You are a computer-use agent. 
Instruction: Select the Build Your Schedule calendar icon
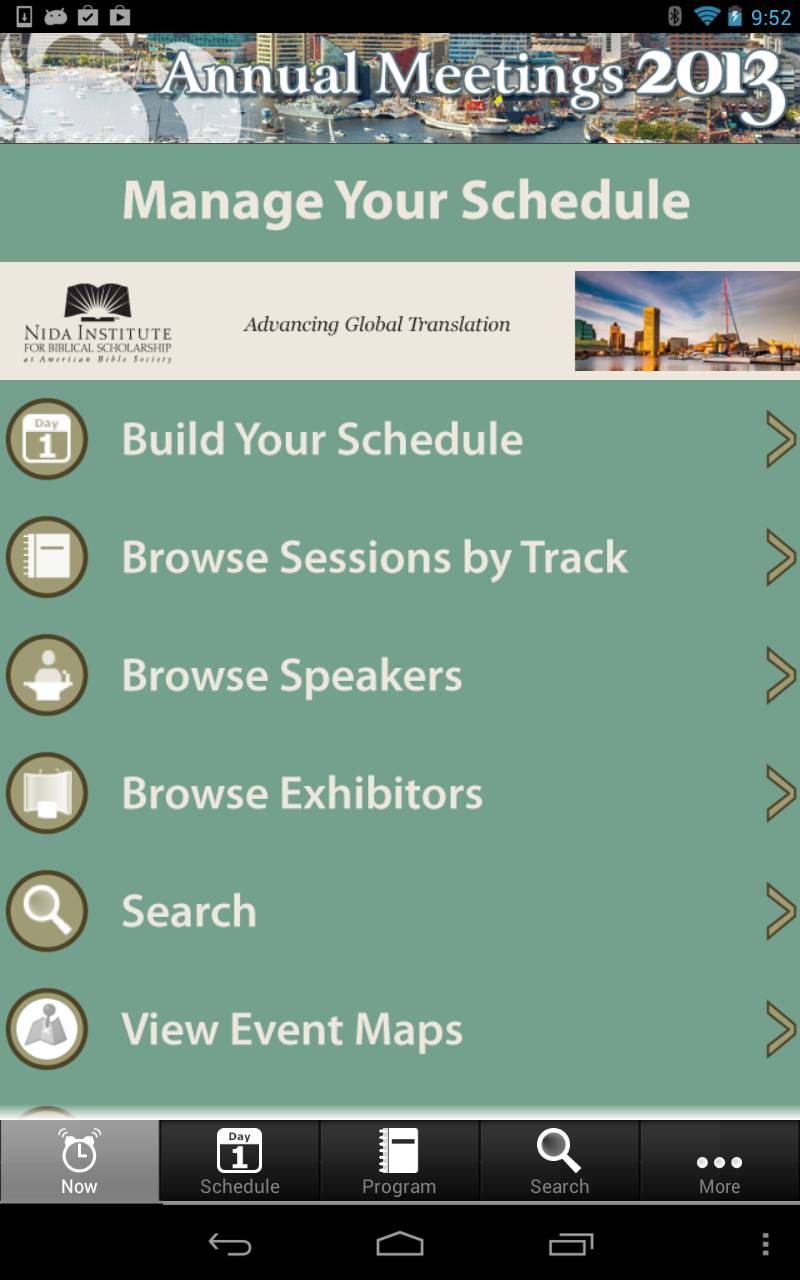[x=46, y=438]
